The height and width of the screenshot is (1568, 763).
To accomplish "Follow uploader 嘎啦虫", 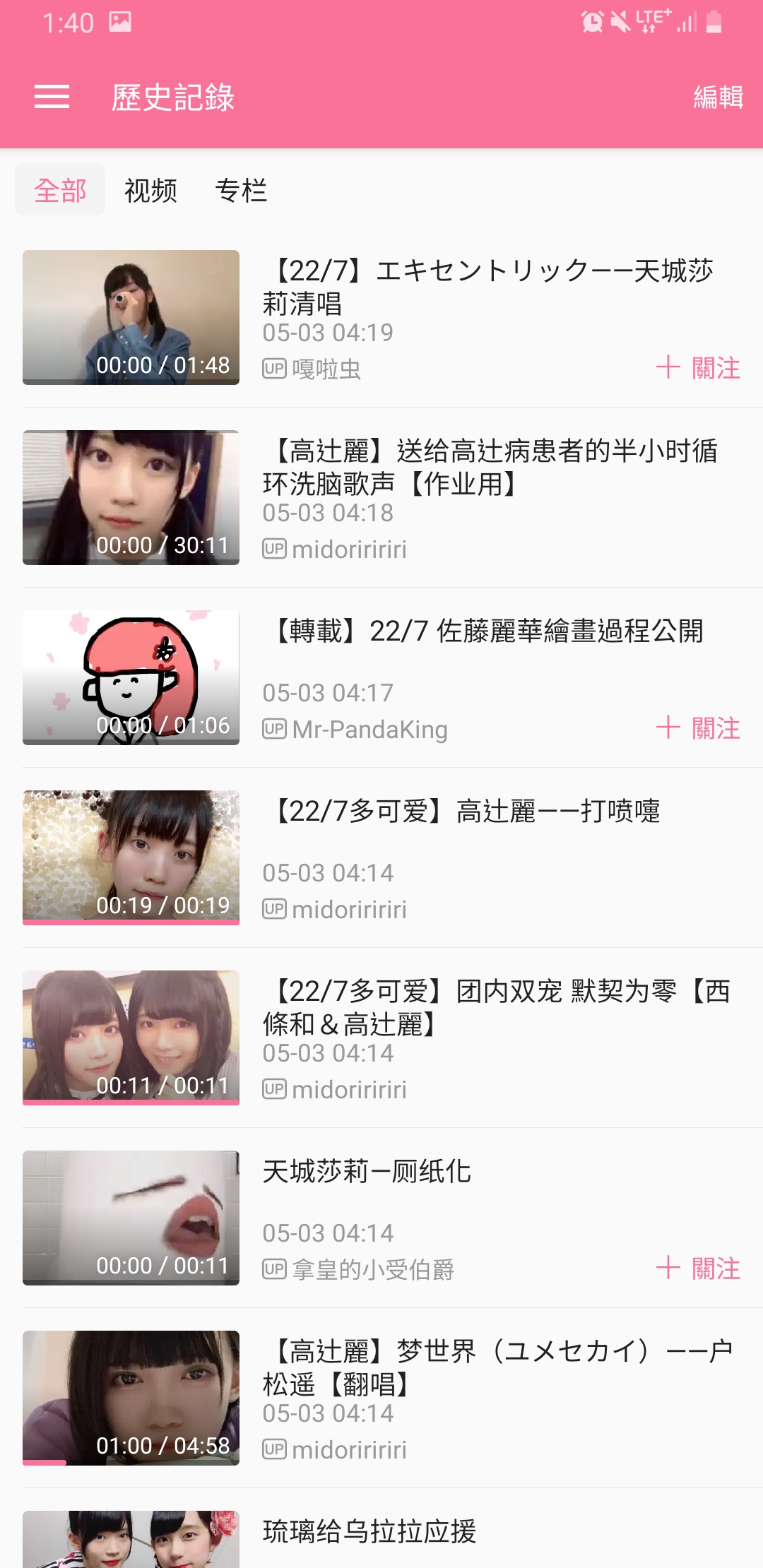I will coord(698,368).
